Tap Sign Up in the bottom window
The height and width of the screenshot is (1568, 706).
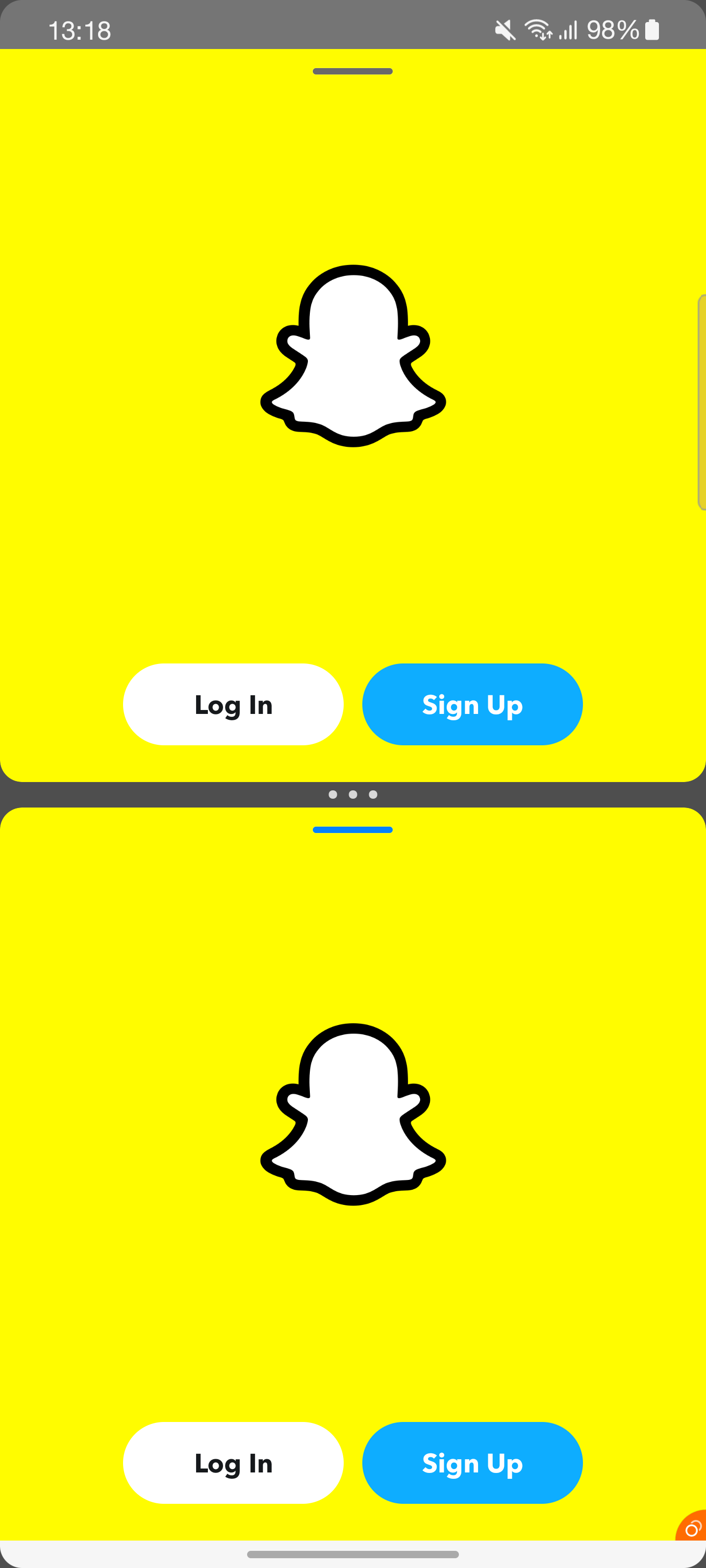click(x=472, y=1463)
